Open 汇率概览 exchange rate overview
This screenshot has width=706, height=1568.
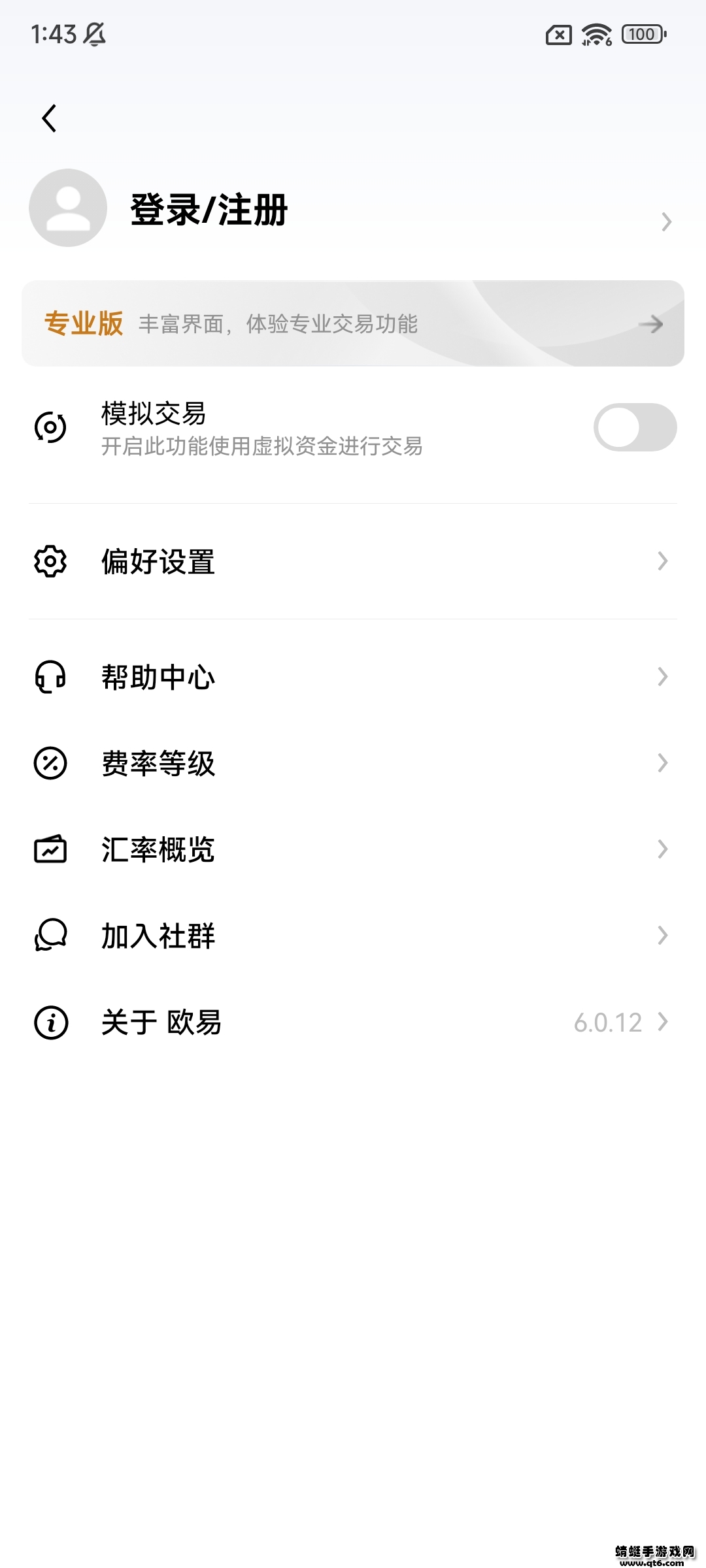(x=353, y=849)
